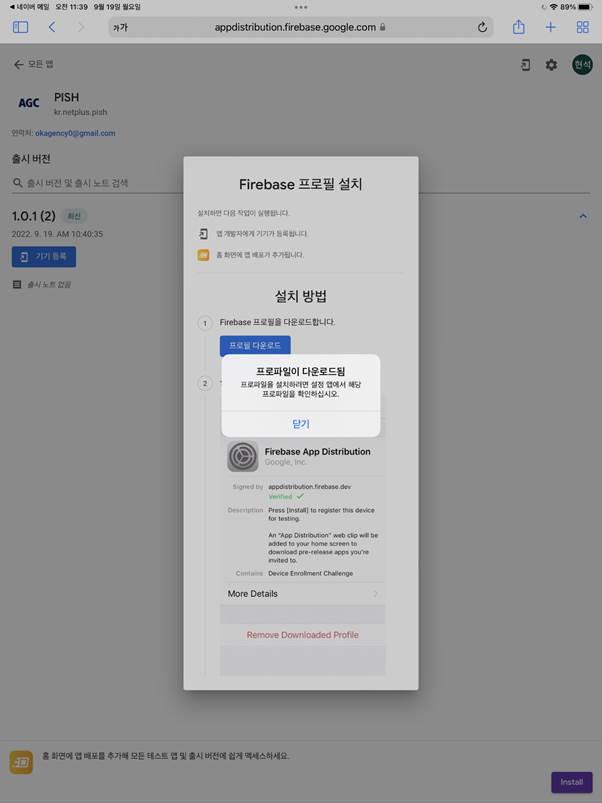Tap the 기기 등록 button
602x803 pixels.
click(x=44, y=257)
